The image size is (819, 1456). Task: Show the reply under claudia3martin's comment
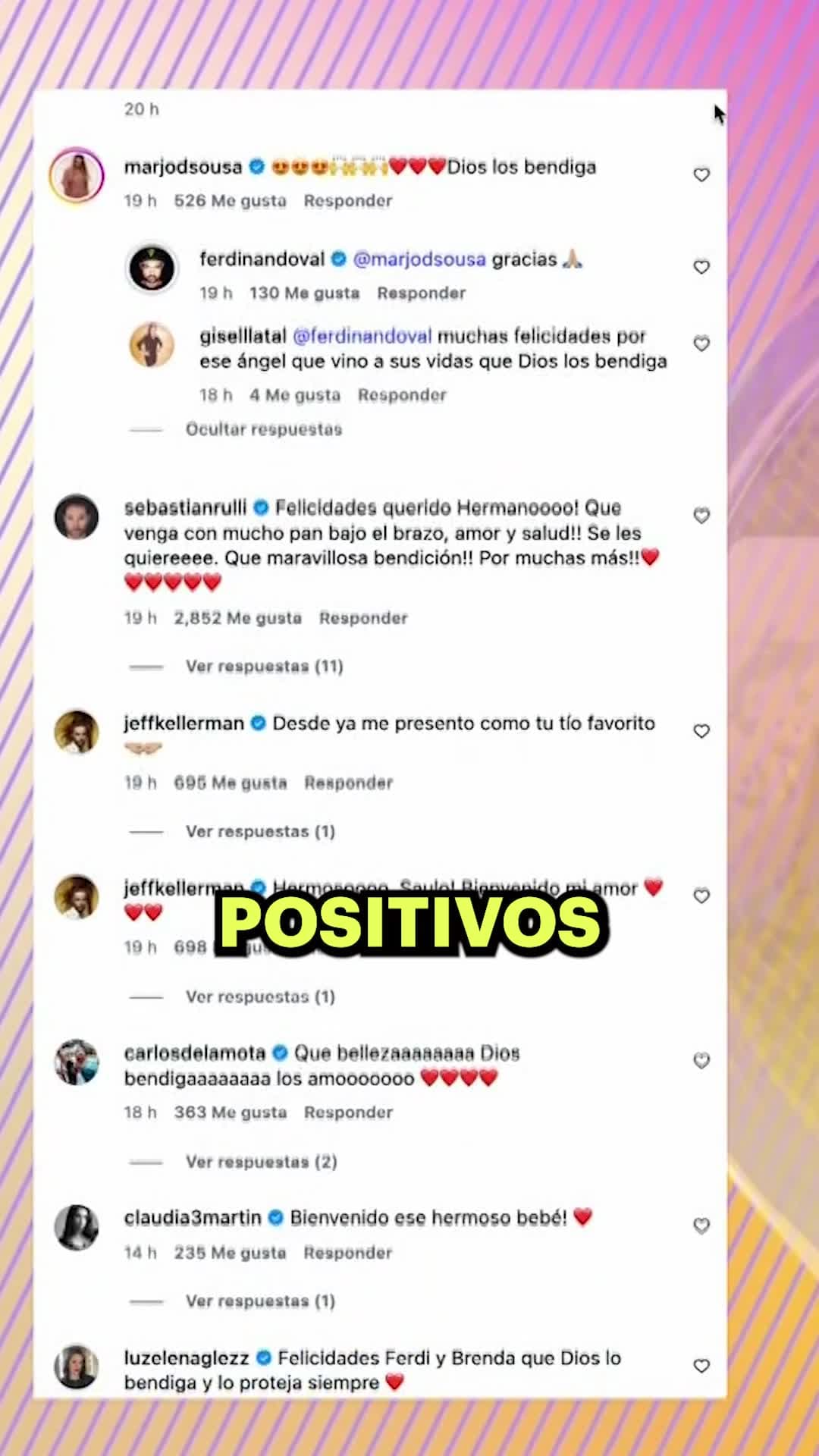point(259,1301)
